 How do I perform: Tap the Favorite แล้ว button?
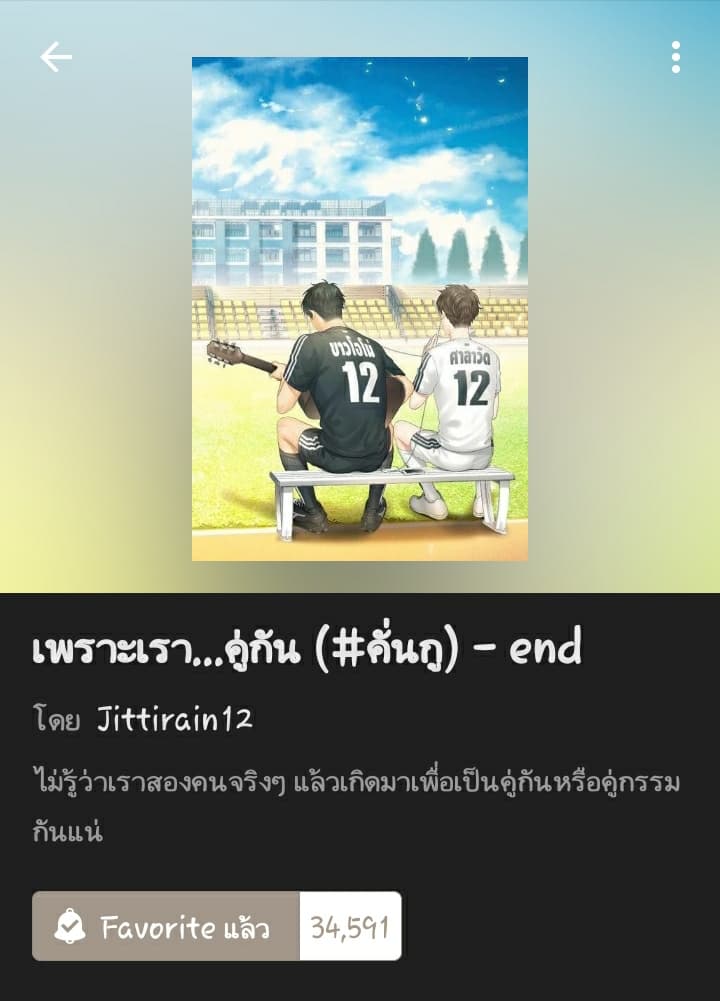click(166, 926)
